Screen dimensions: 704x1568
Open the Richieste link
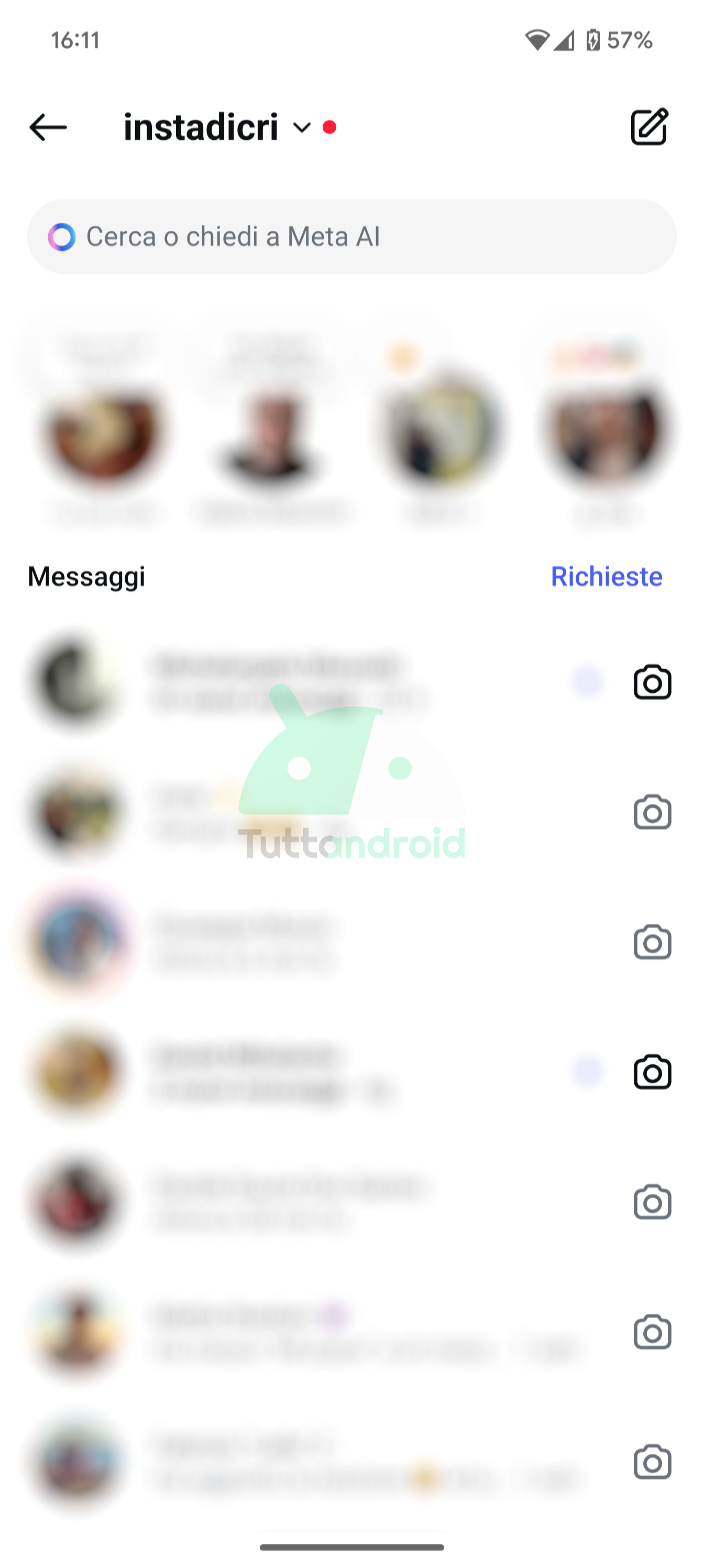606,576
